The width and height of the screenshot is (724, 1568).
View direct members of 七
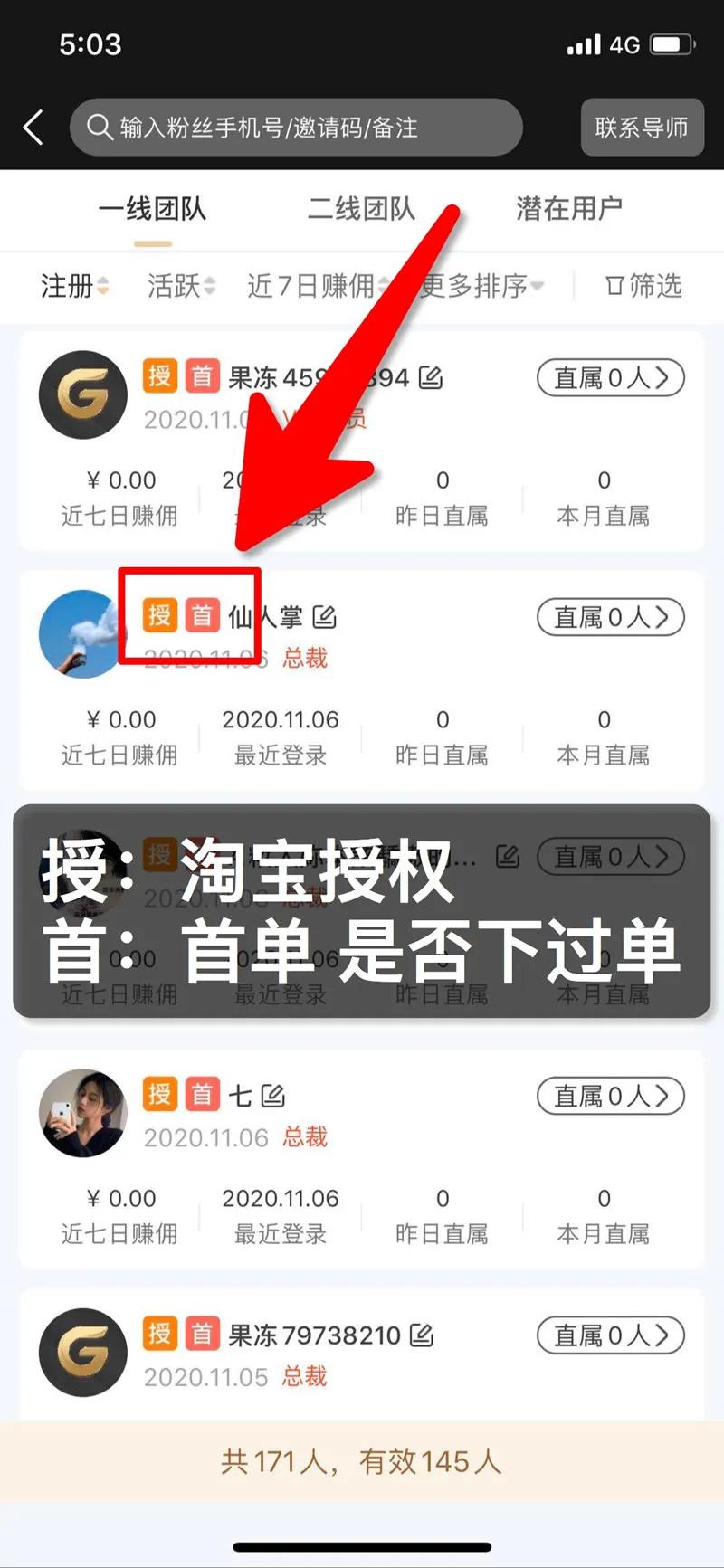point(610,1096)
